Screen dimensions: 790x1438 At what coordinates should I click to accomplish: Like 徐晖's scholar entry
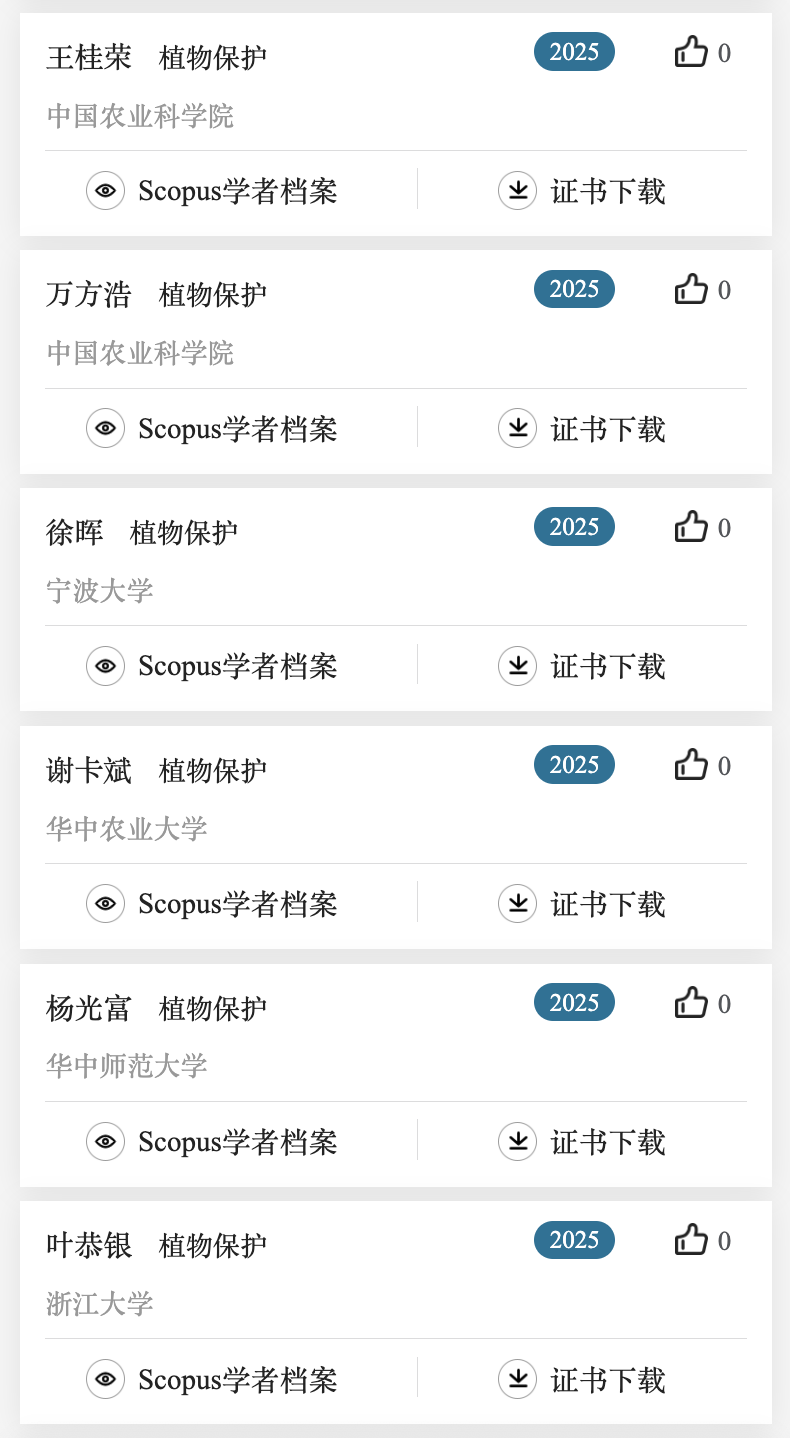tap(691, 527)
